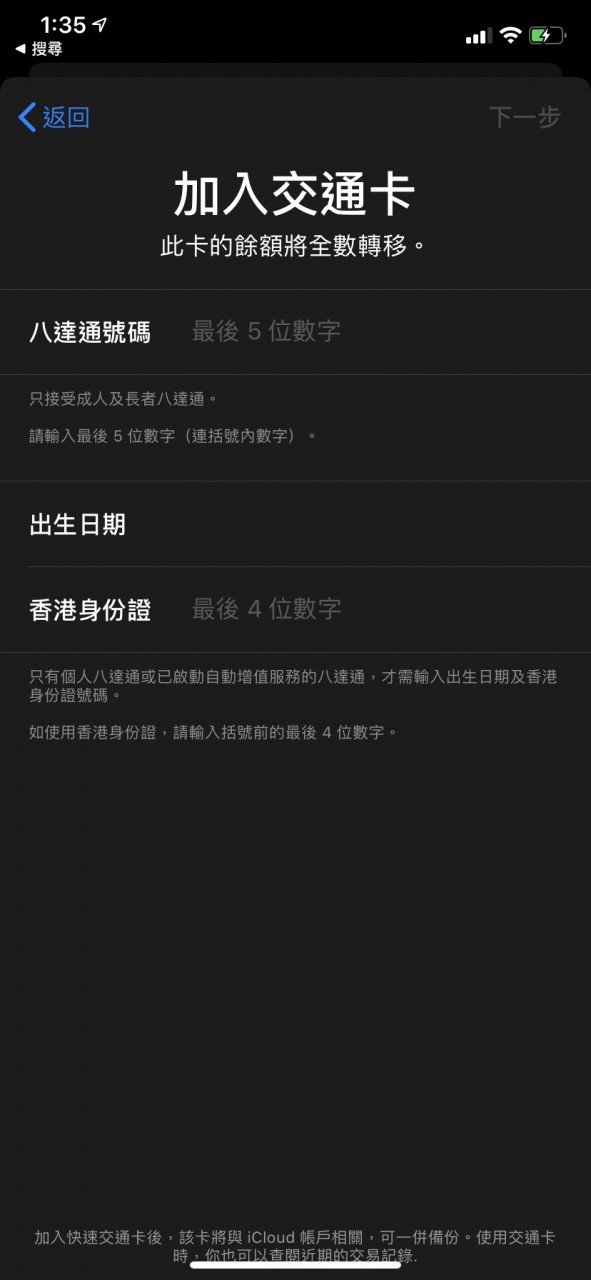Return to 搜尋 app via status bar
Screen dimensions: 591x1280
(x=39, y=48)
